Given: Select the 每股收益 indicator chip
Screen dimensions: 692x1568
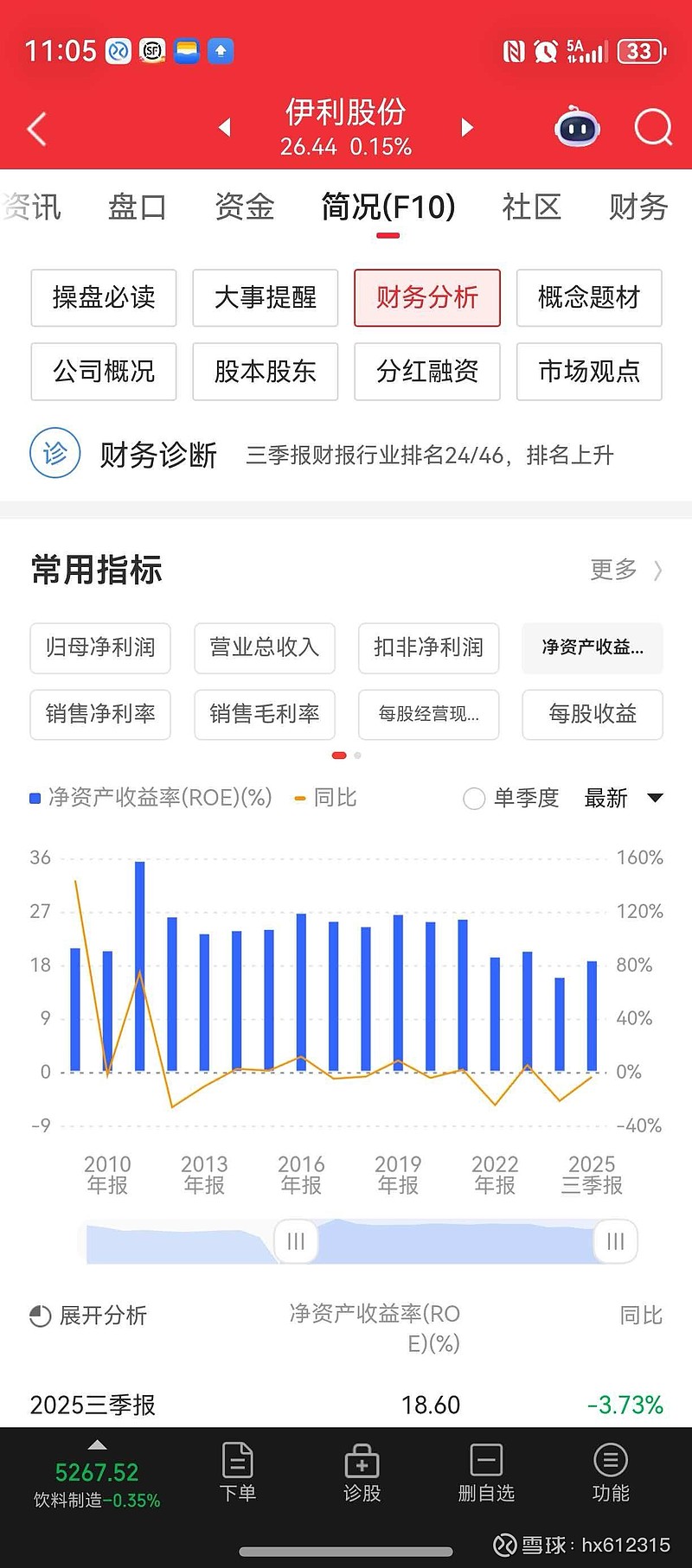Looking at the screenshot, I should point(592,715).
